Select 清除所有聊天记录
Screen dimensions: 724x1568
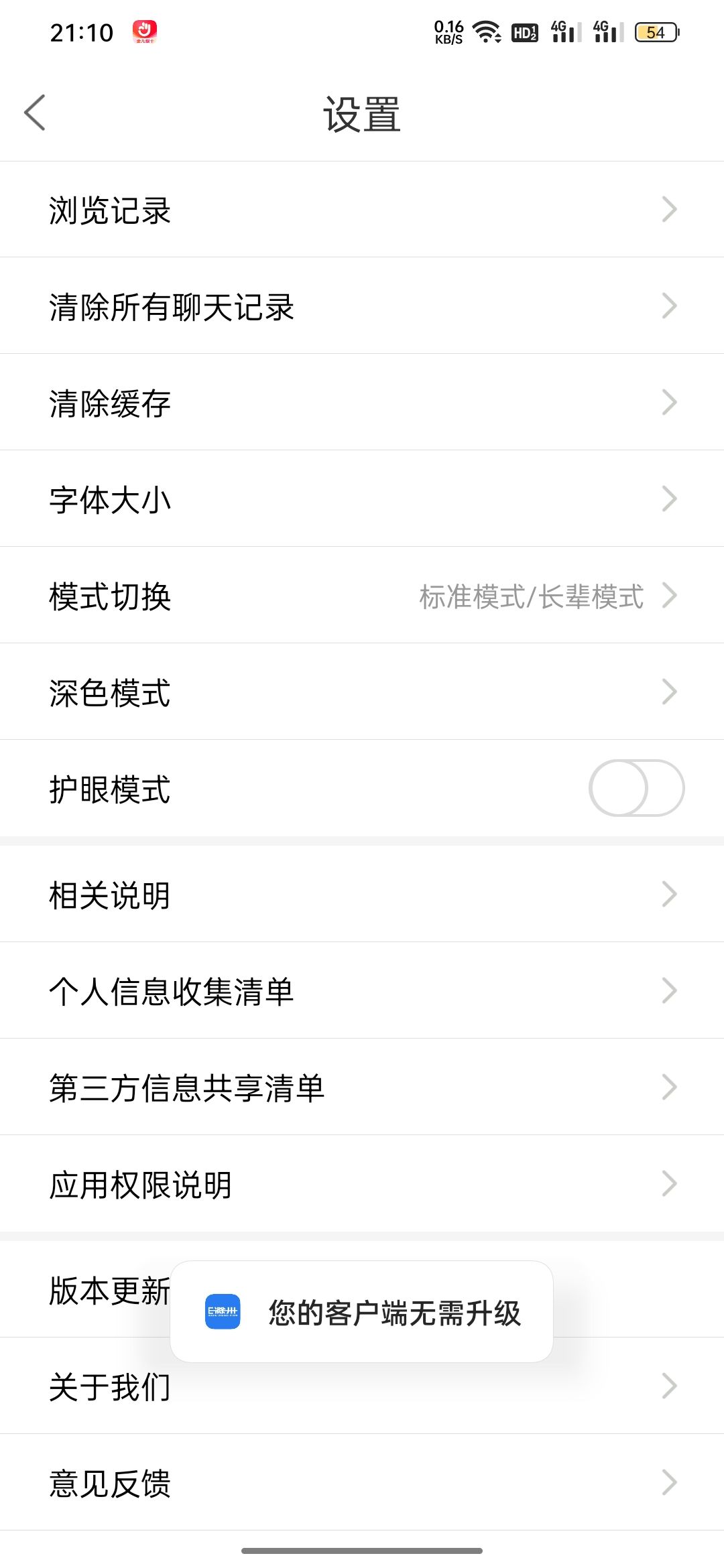pos(362,306)
